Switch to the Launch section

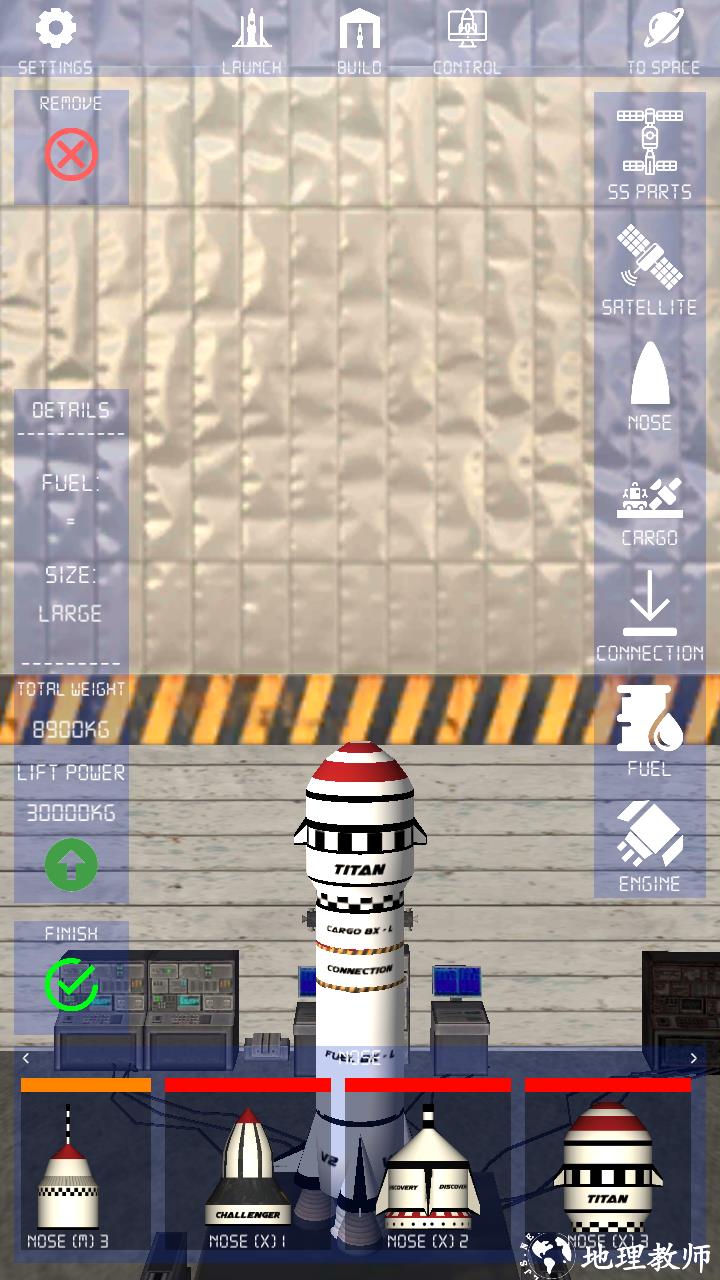pyautogui.click(x=252, y=40)
